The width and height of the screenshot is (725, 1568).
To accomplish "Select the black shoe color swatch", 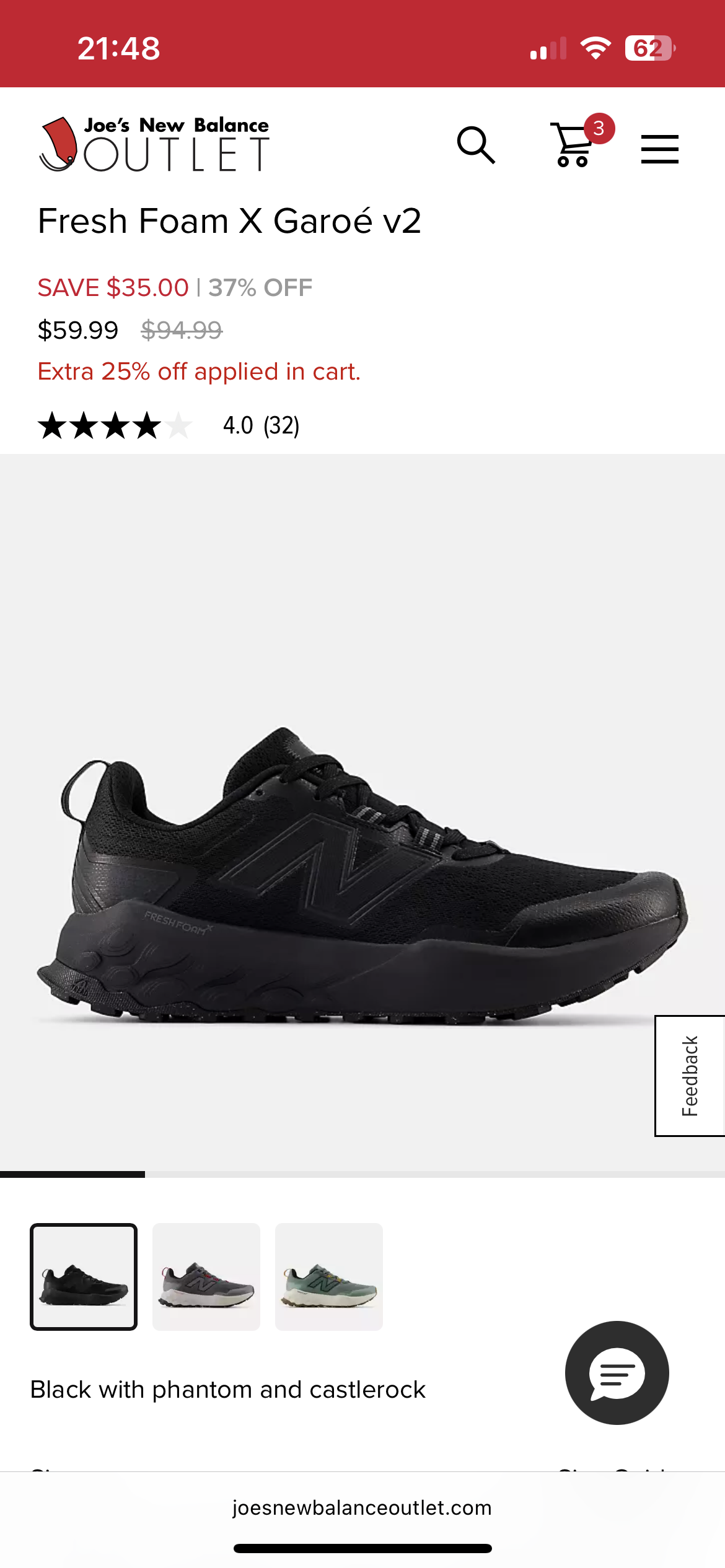I will click(84, 1276).
